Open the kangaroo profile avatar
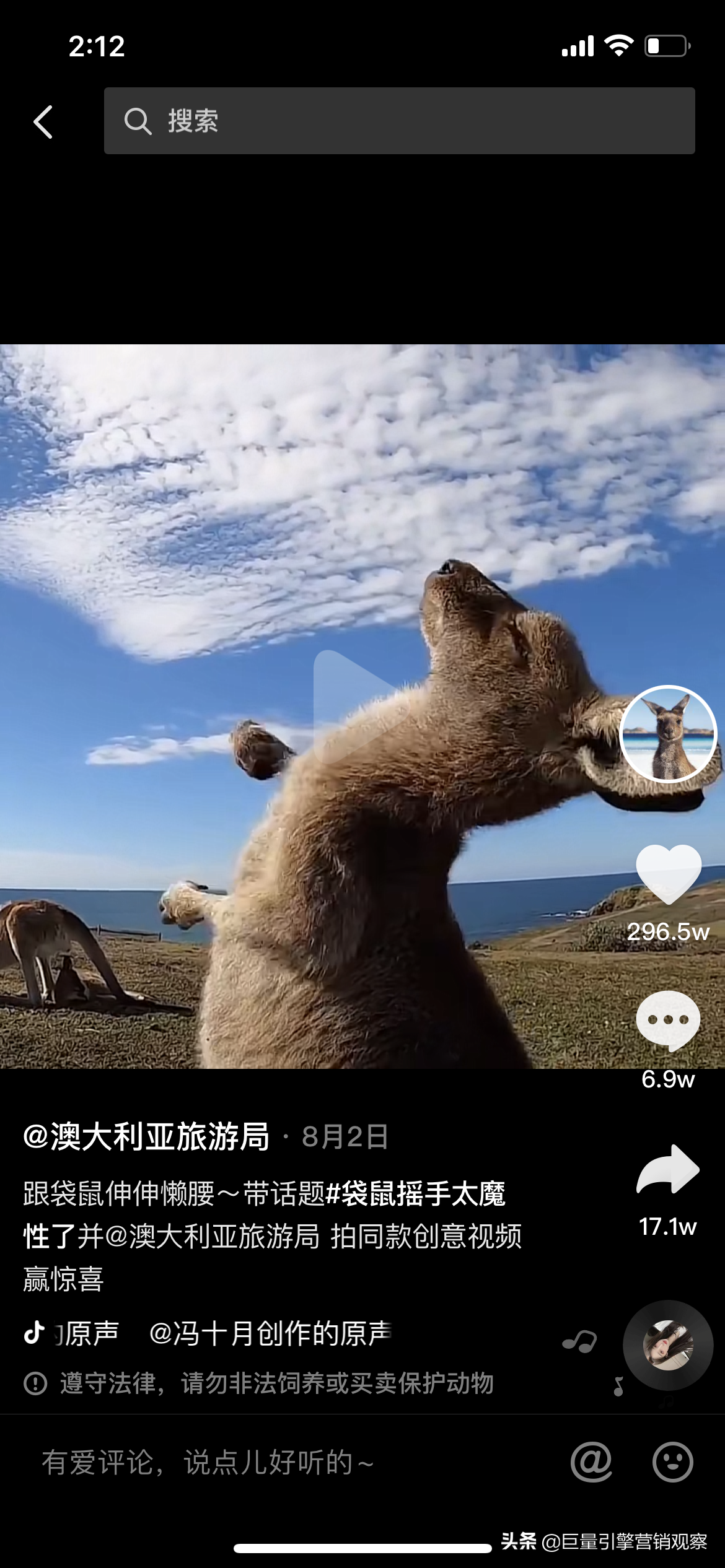Viewport: 725px width, 1568px height. (x=668, y=734)
